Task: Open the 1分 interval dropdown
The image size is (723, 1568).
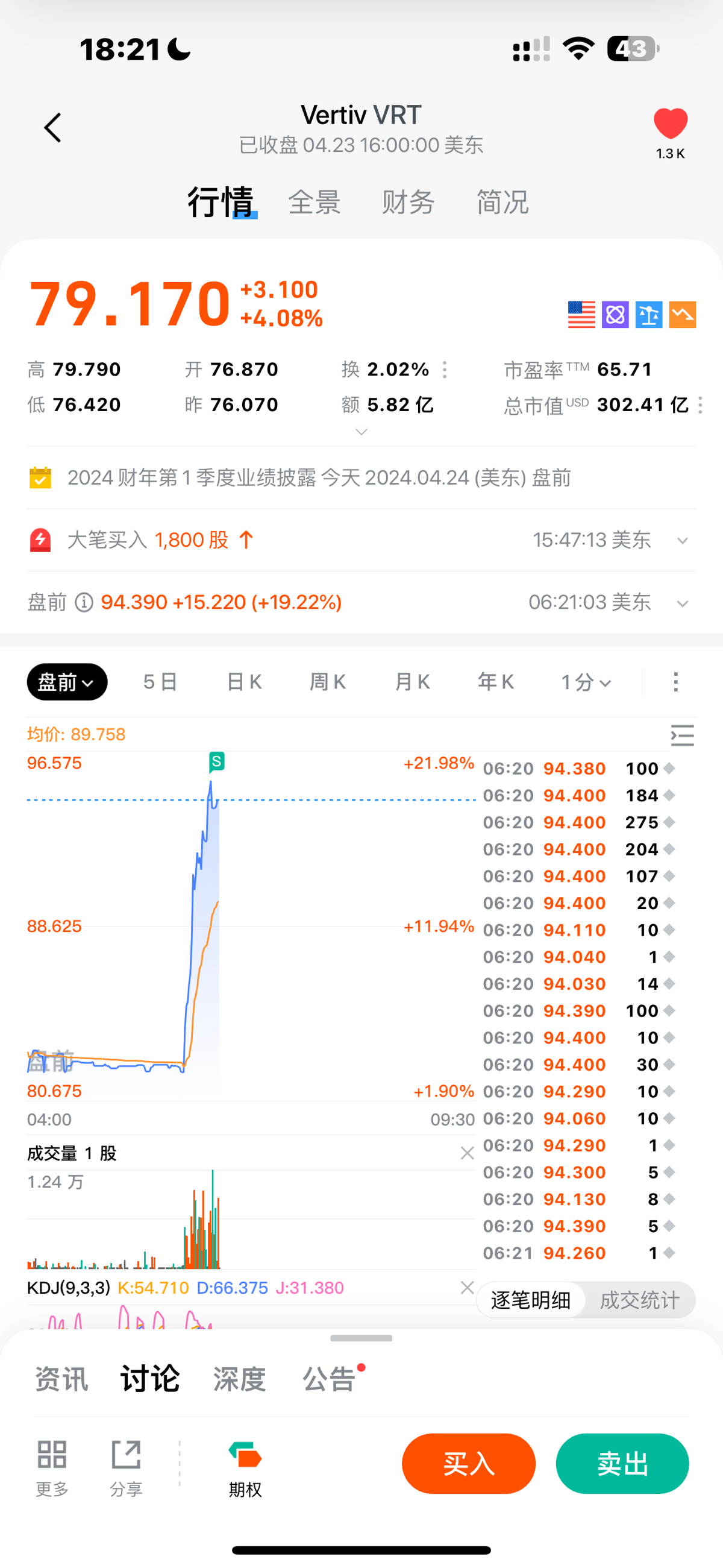Action: pos(586,682)
